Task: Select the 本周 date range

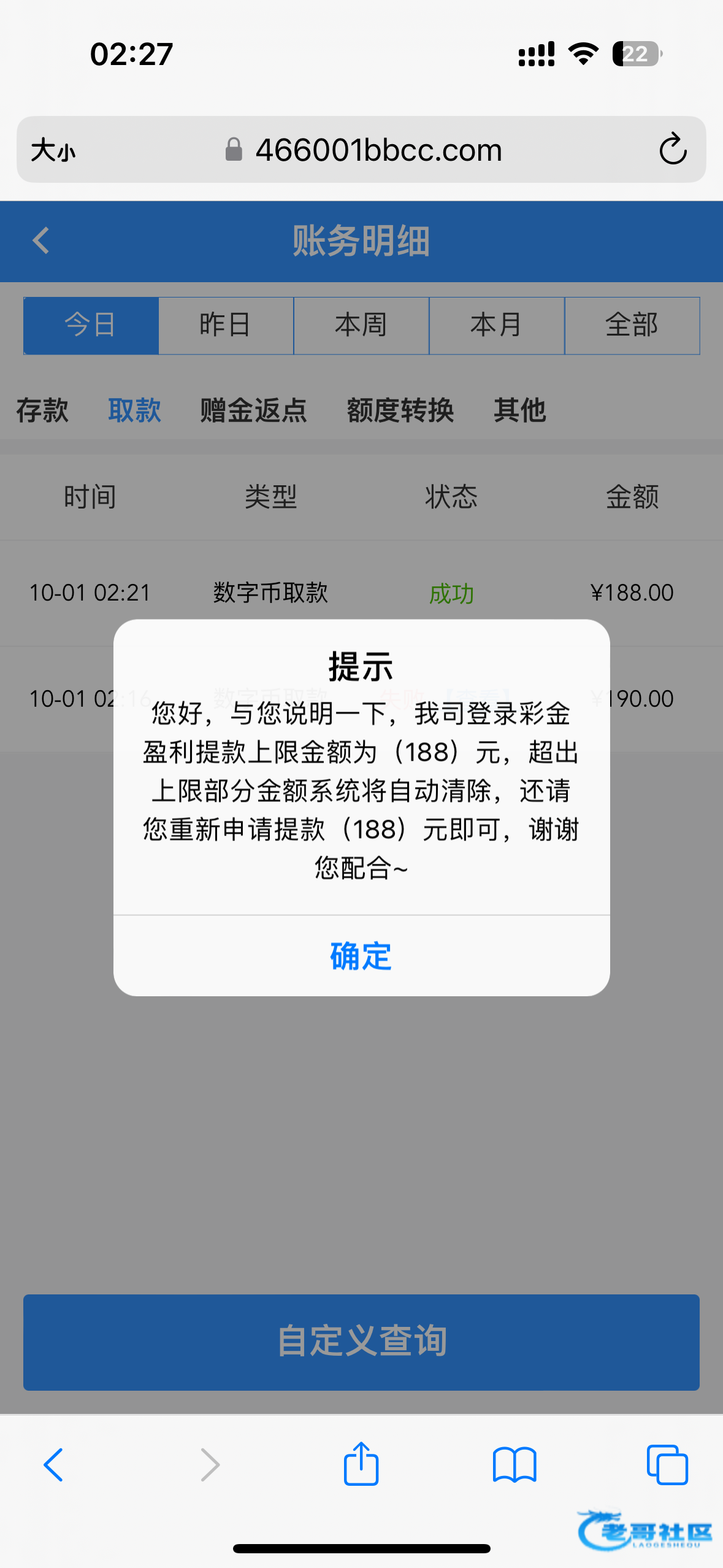Action: point(361,325)
